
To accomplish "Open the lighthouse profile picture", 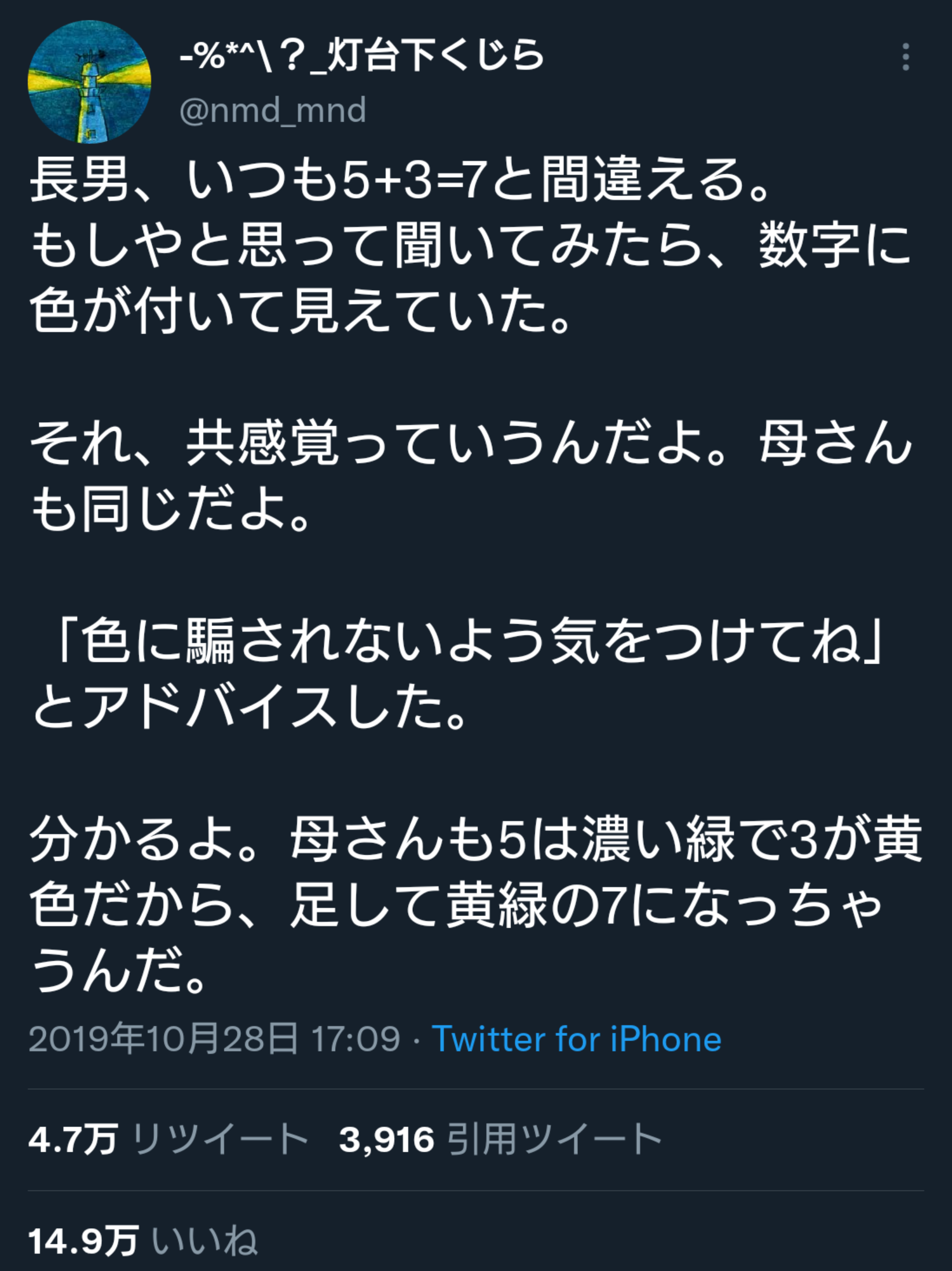I will click(90, 82).
